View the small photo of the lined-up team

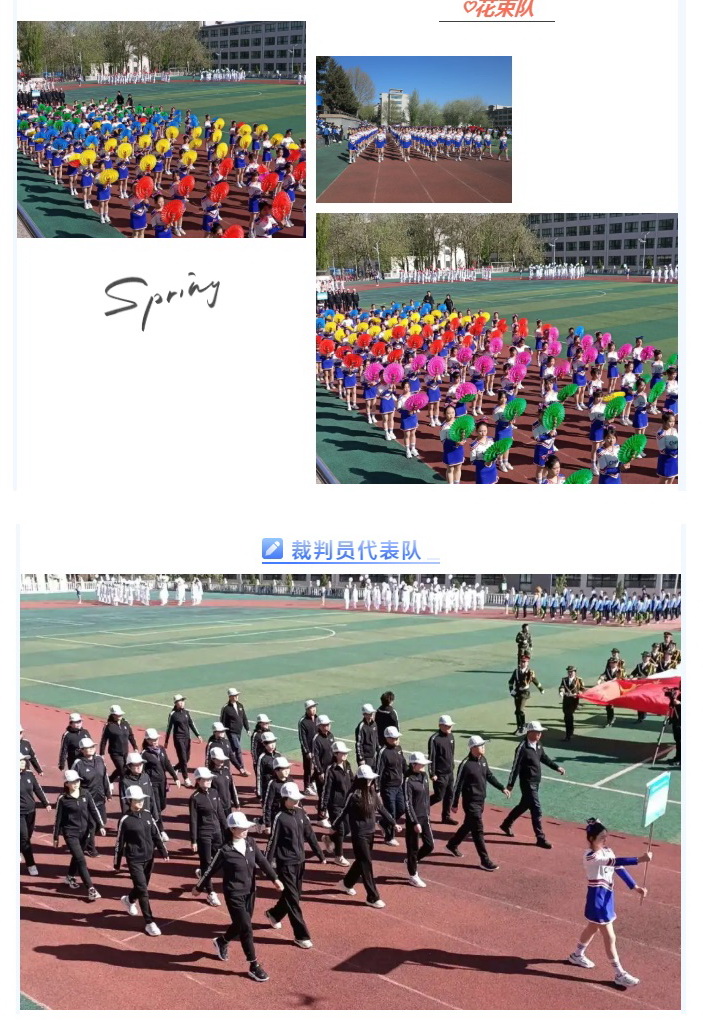tap(413, 129)
